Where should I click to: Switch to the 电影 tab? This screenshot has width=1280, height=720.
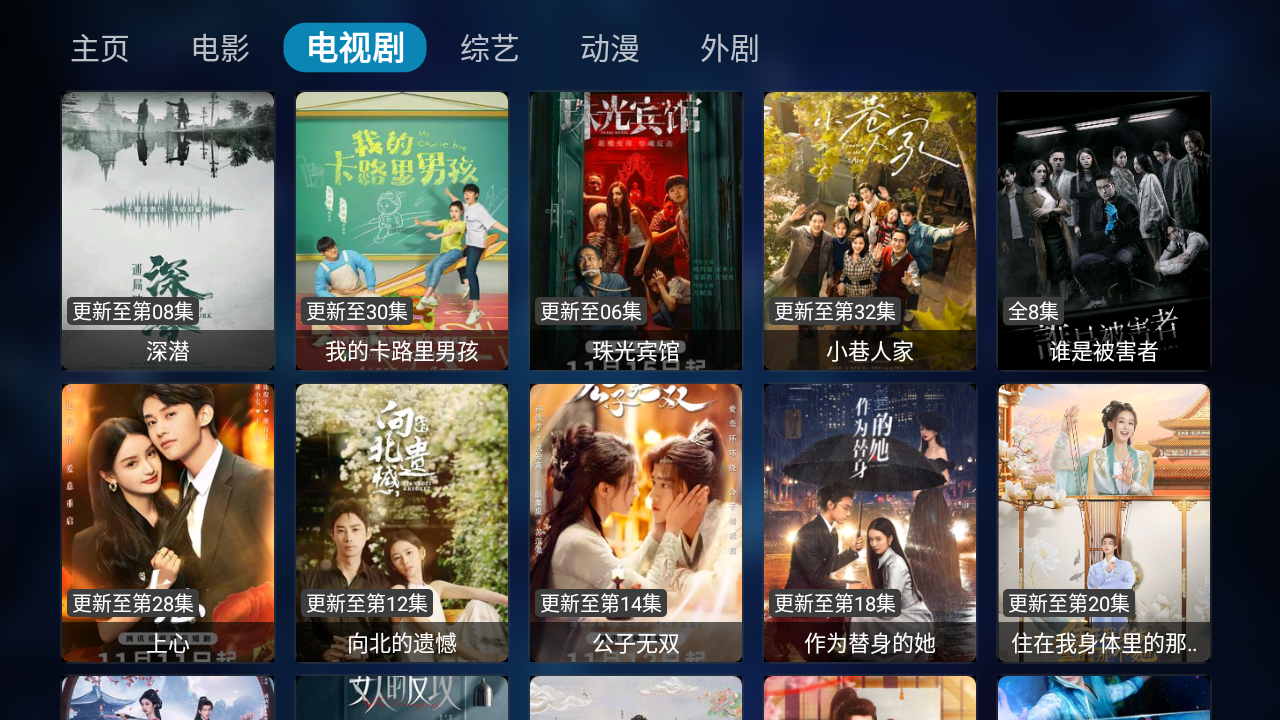click(221, 48)
